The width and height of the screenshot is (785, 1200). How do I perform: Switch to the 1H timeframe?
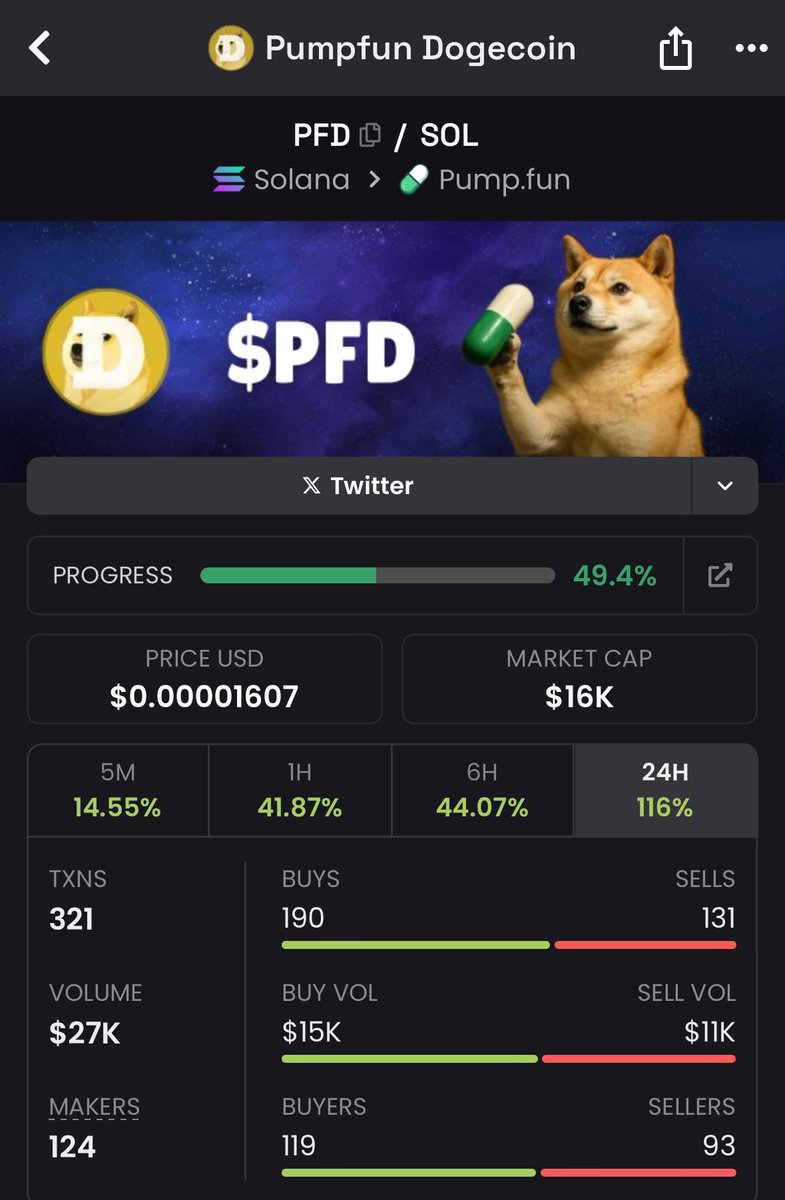click(x=300, y=790)
